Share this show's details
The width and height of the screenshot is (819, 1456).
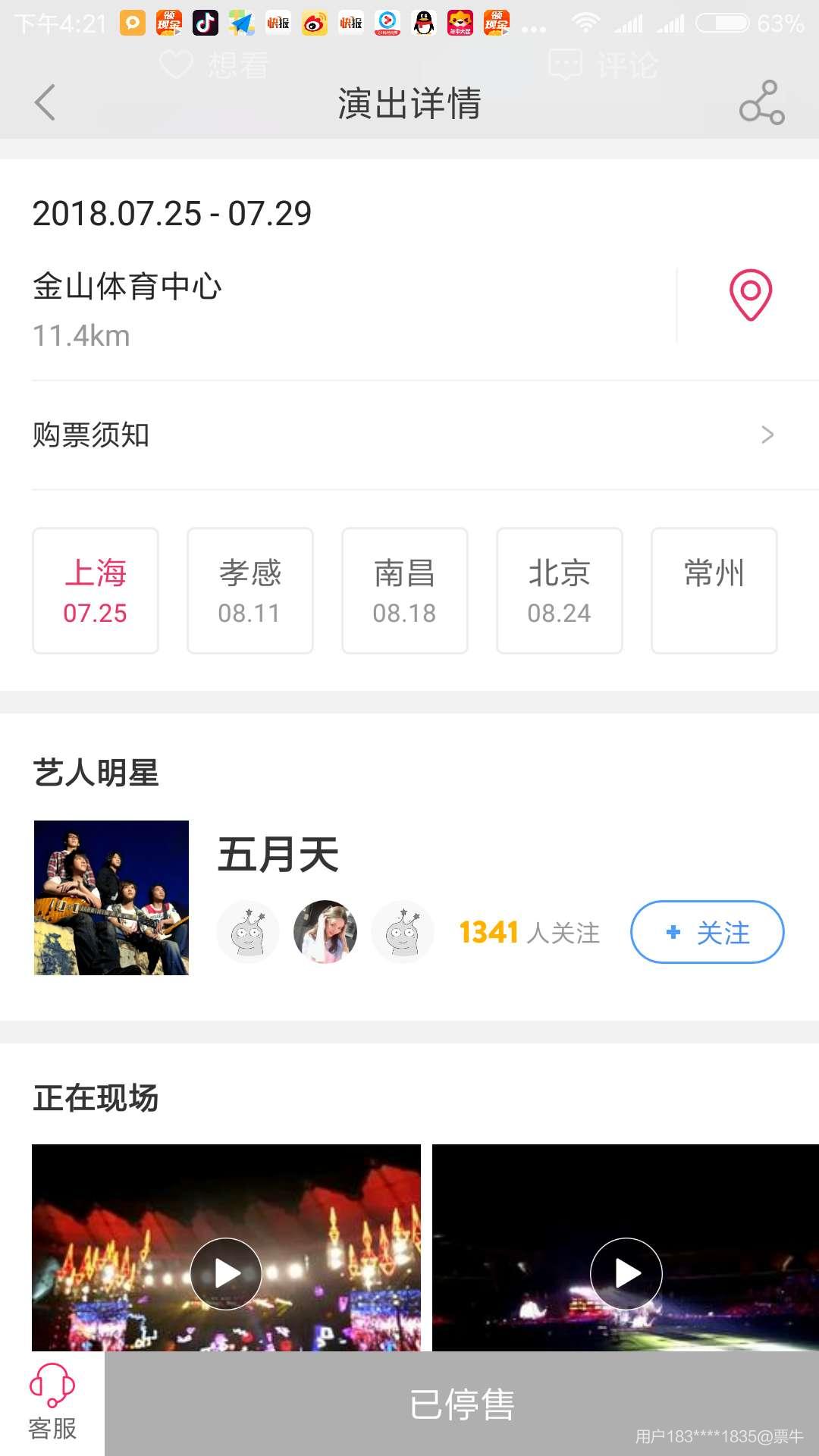coord(761,103)
